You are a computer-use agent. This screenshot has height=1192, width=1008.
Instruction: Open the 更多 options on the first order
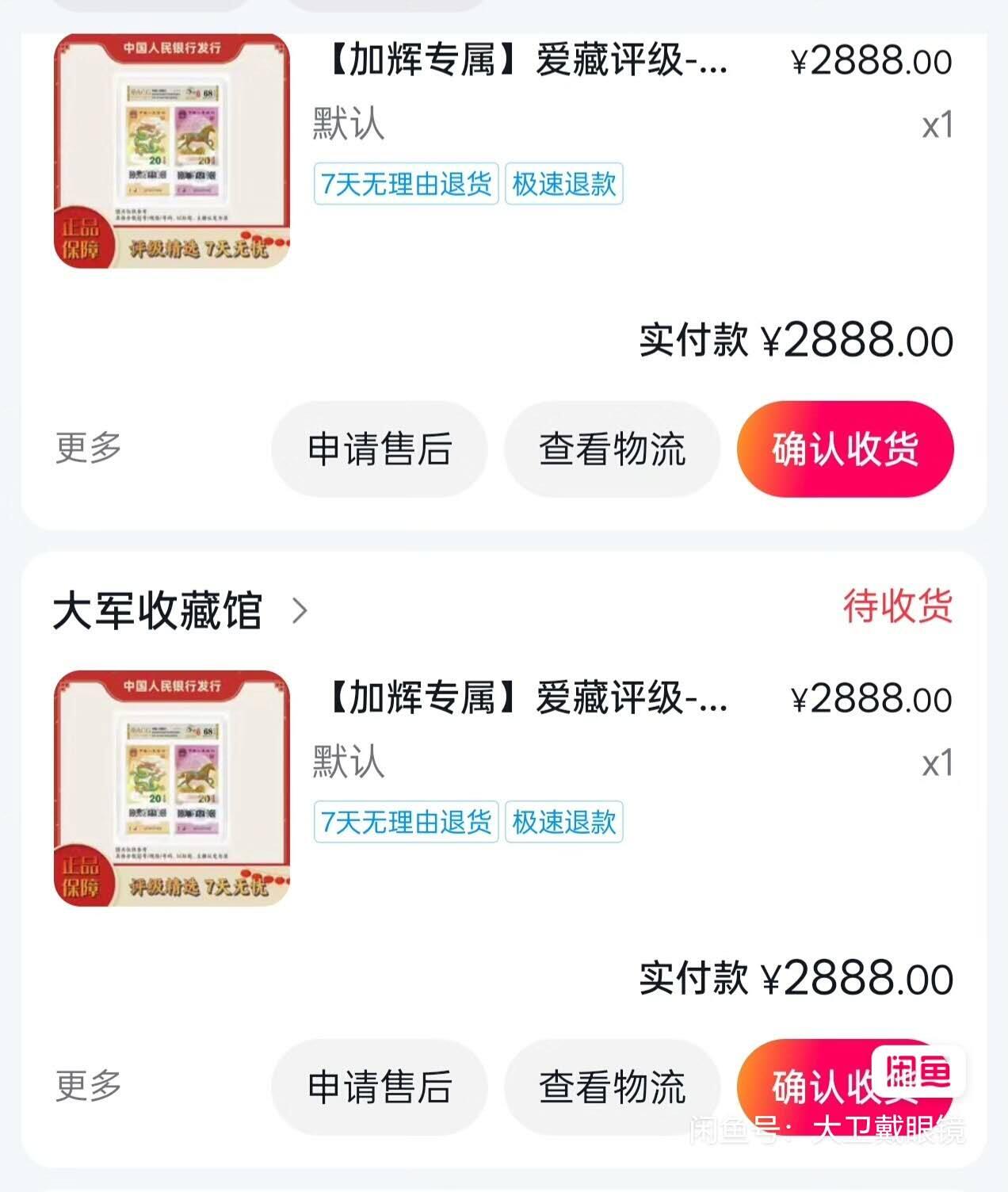point(86,449)
